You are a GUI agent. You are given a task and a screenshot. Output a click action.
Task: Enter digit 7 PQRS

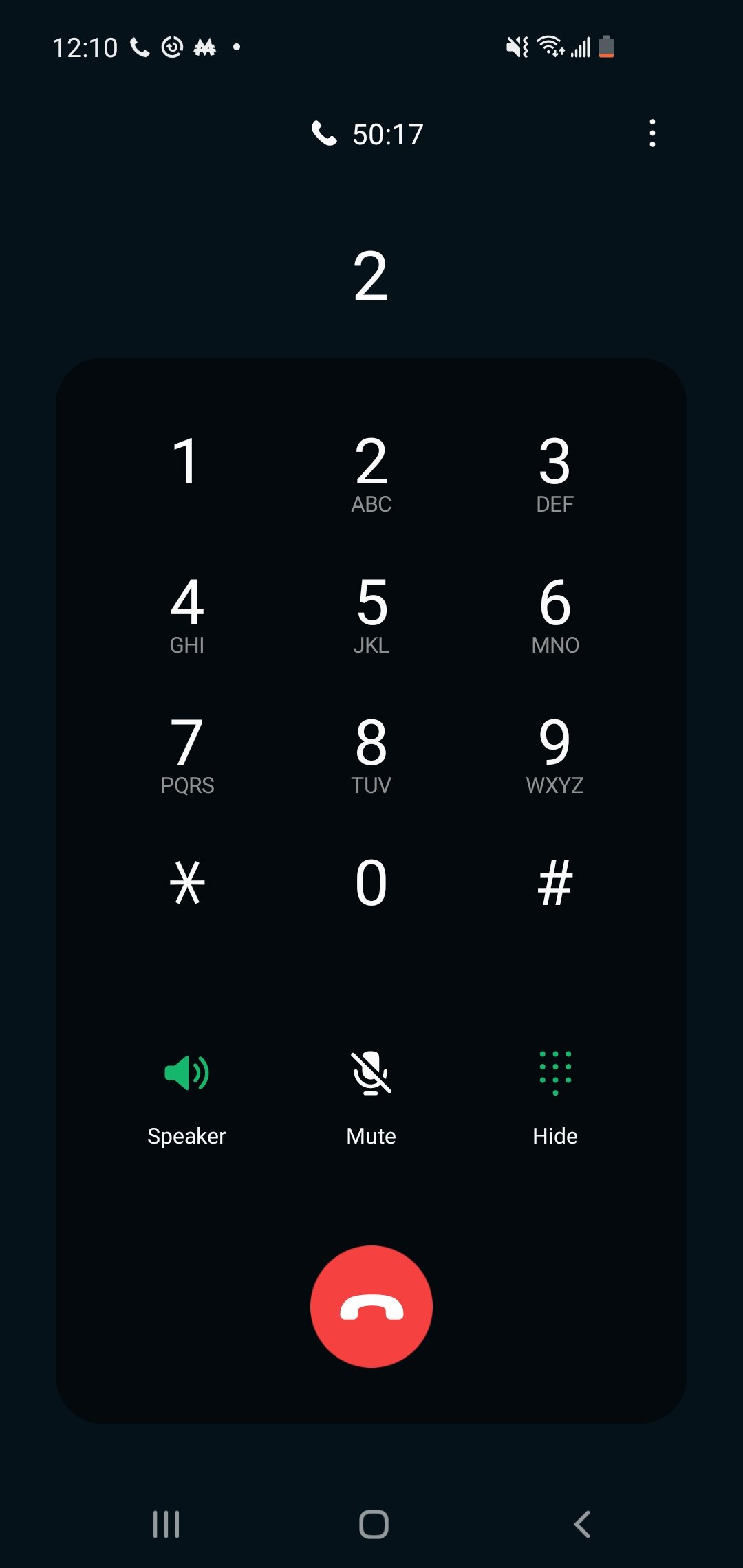point(187,754)
